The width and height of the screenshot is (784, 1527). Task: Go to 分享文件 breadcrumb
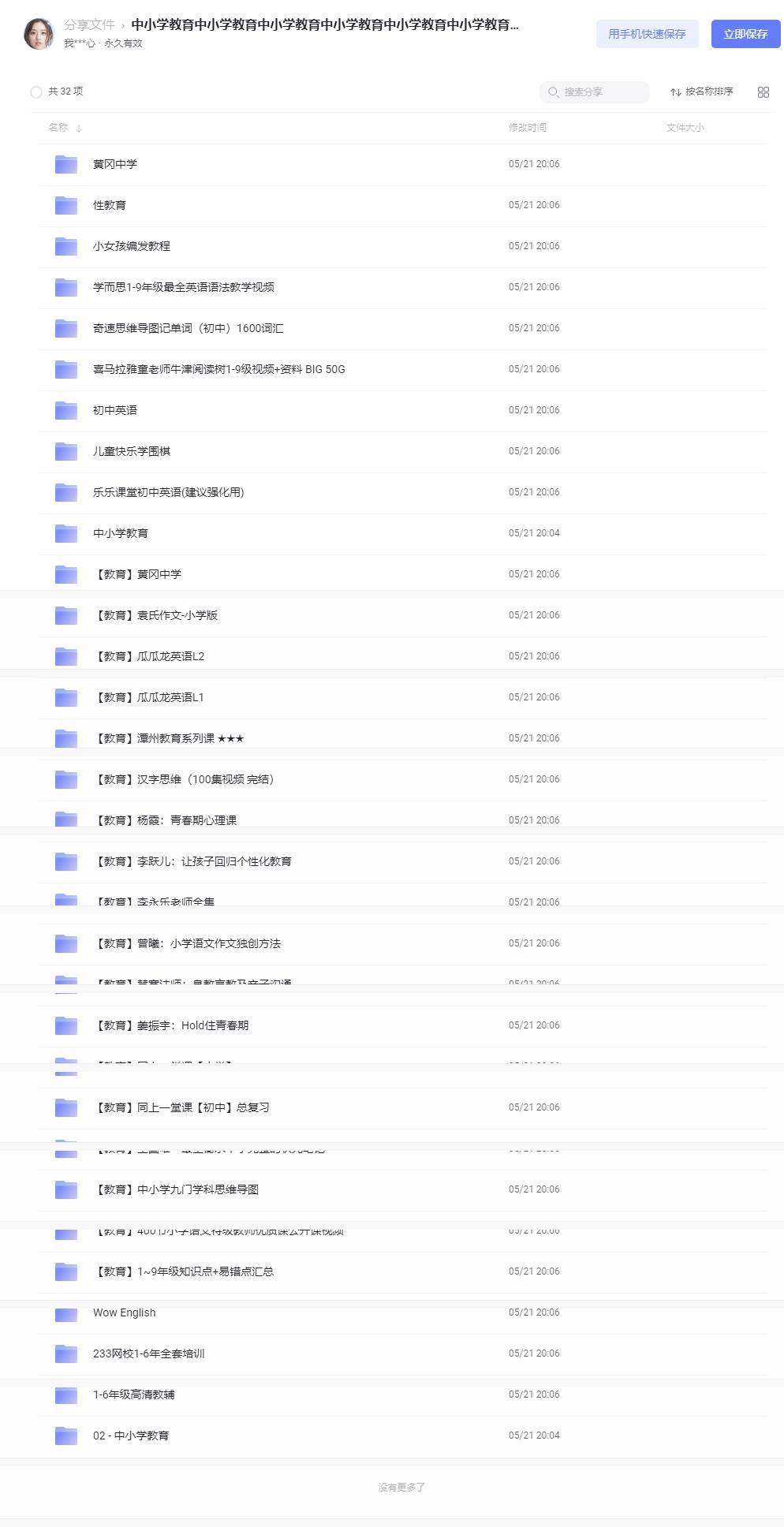[89, 24]
